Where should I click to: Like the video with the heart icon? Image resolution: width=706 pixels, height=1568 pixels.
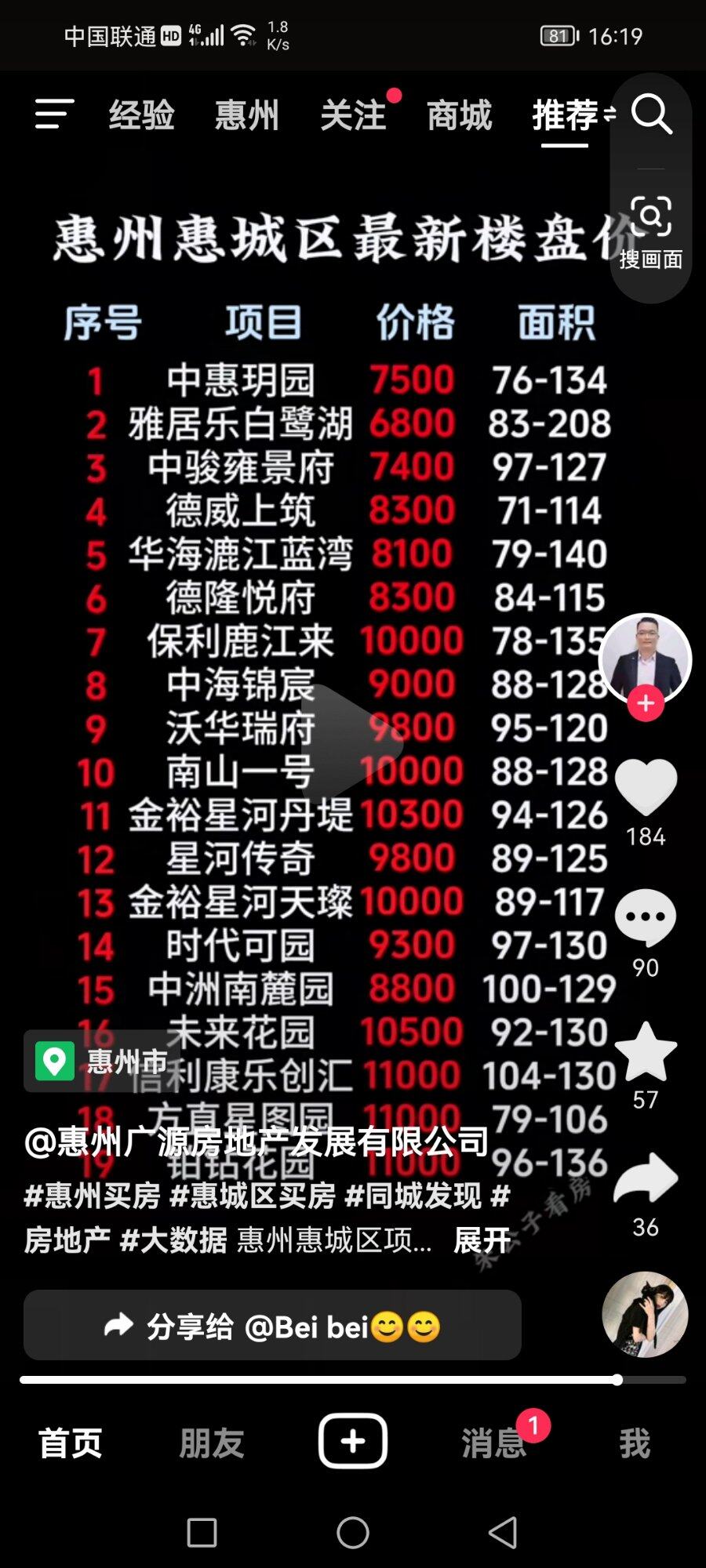click(x=646, y=787)
